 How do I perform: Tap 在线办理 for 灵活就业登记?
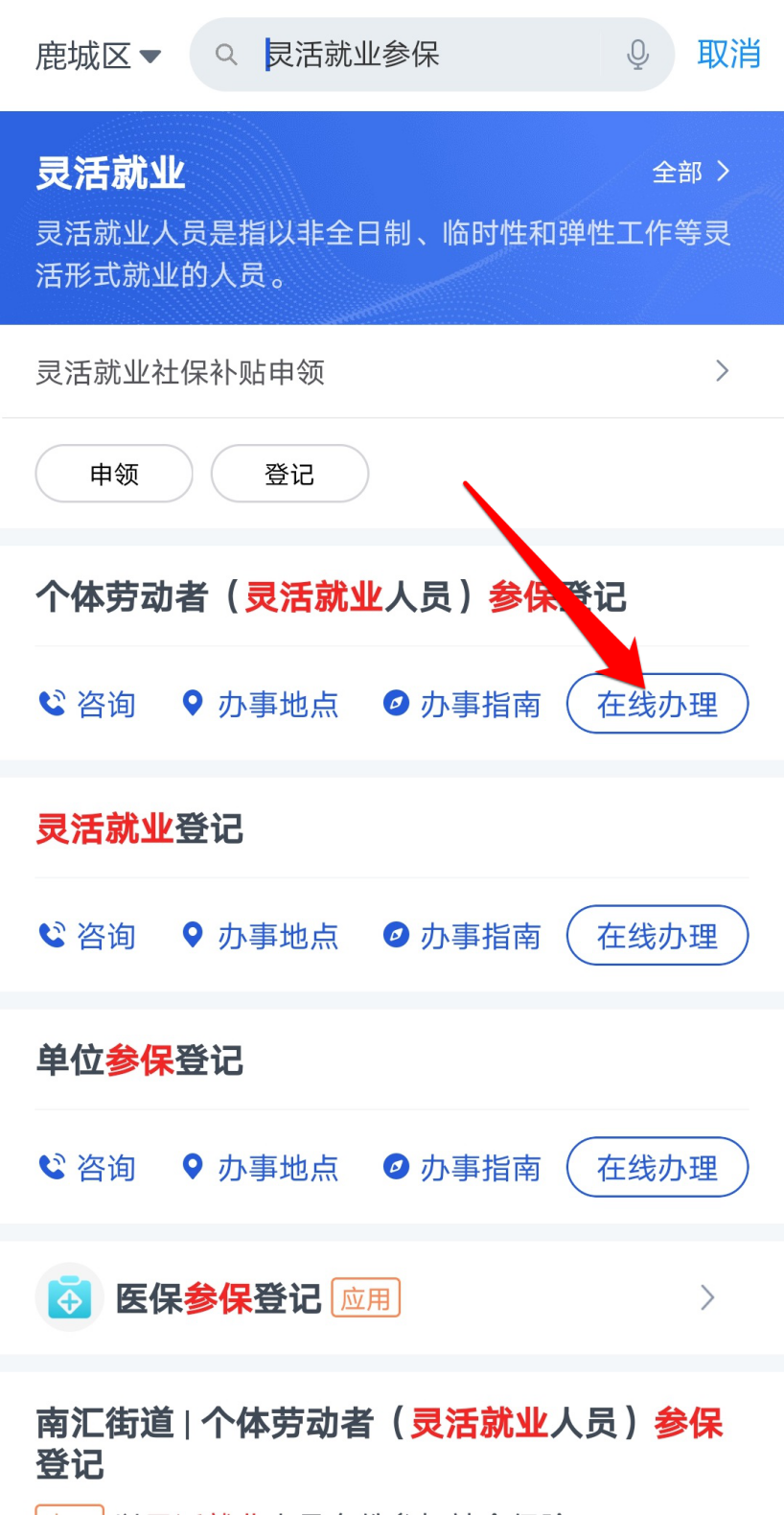point(657,936)
